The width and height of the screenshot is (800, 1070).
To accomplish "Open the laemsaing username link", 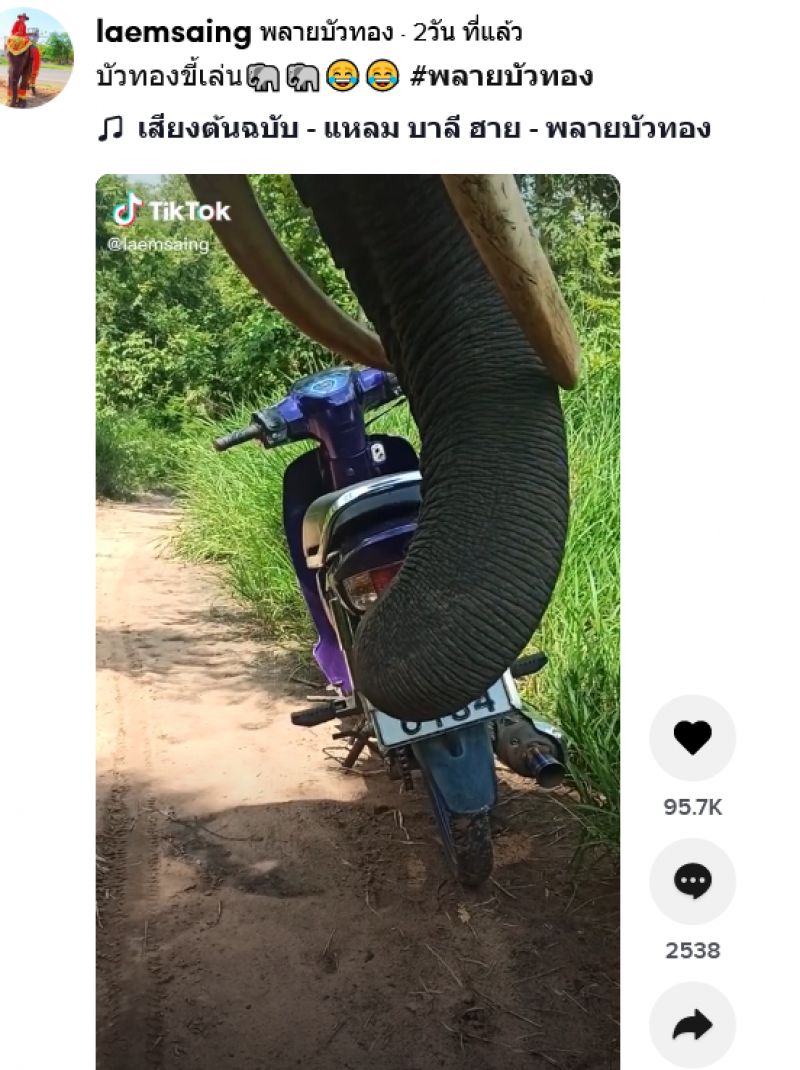I will [173, 33].
